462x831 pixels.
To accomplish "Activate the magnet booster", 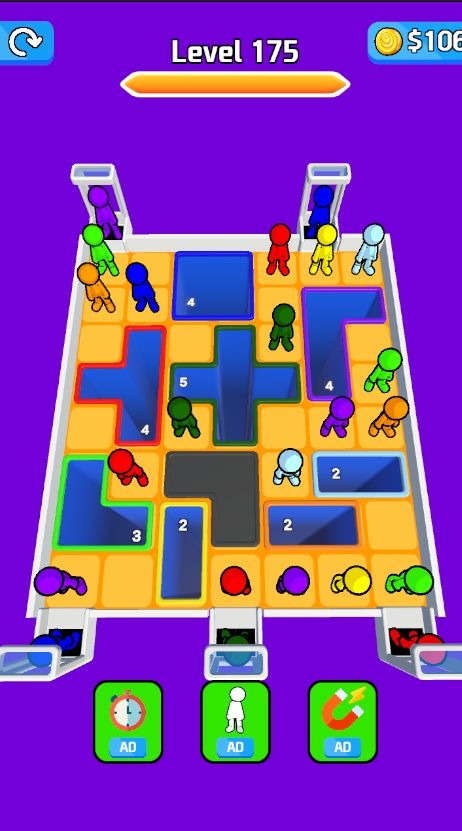I will 343,721.
